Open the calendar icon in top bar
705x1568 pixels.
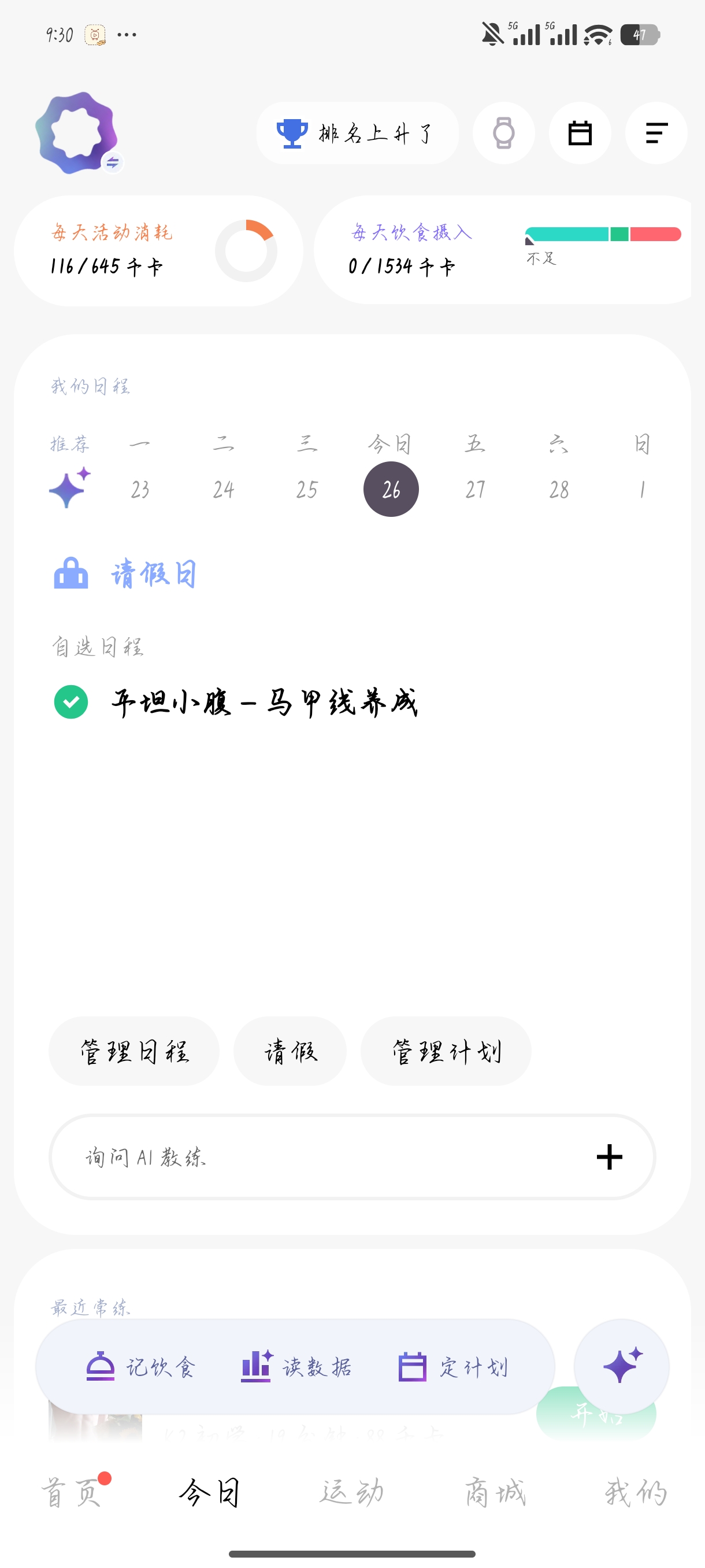580,133
